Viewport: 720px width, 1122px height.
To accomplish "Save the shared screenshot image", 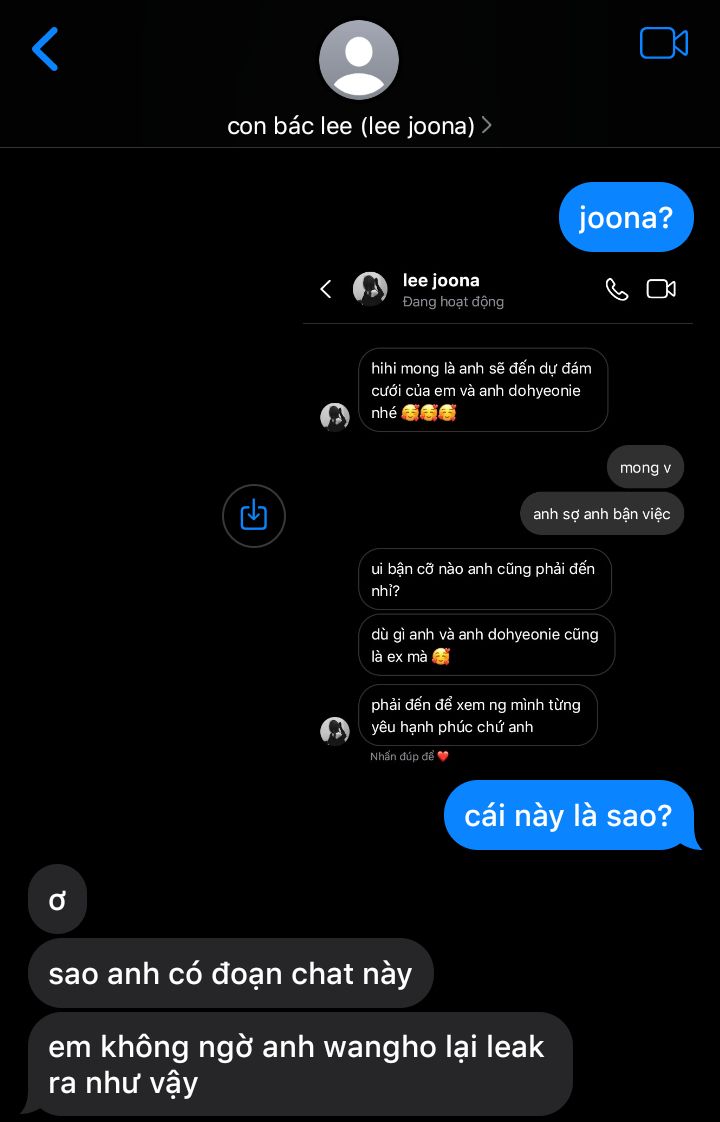I will tap(254, 516).
